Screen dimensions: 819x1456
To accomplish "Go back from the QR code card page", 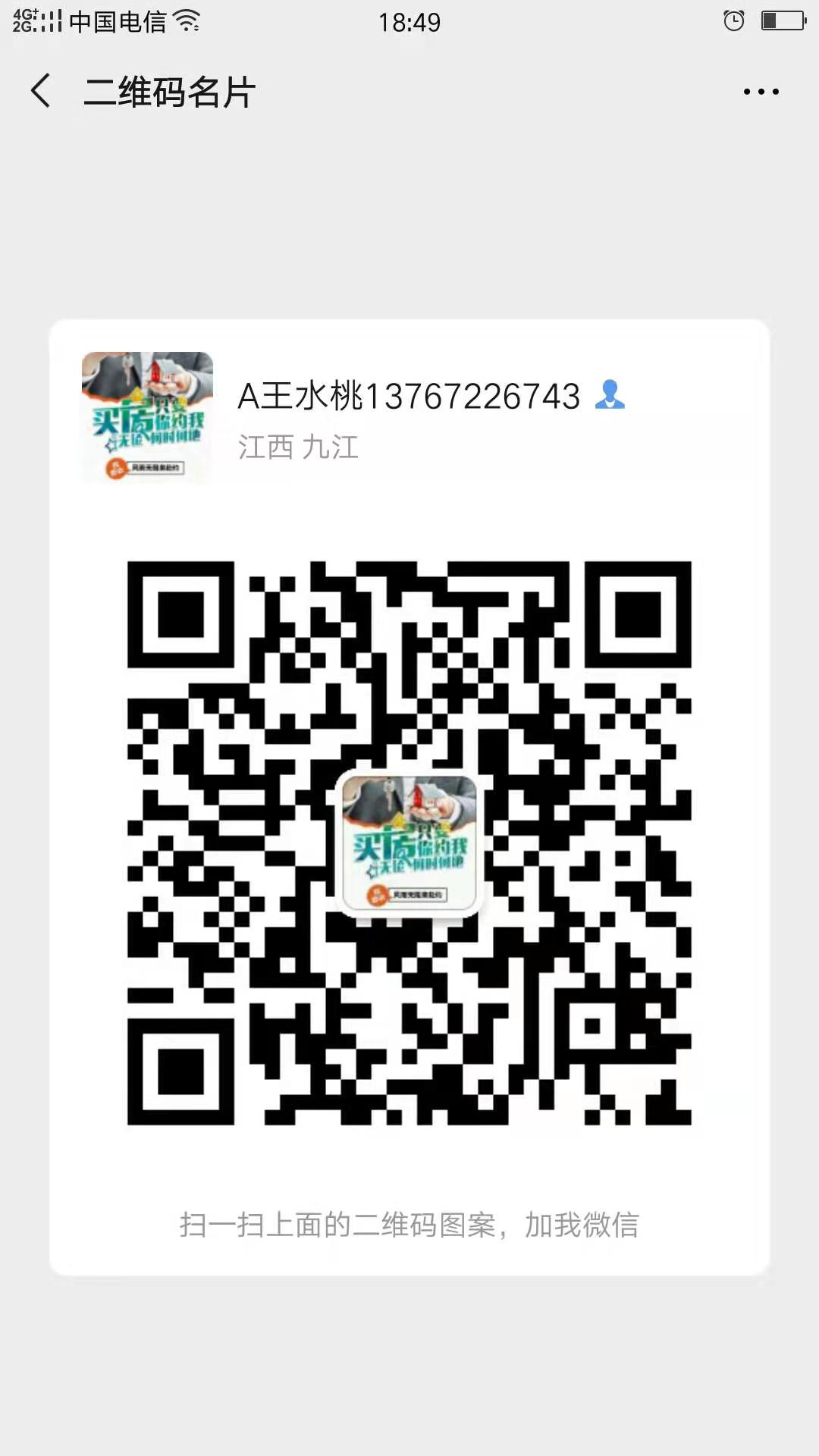I will (x=42, y=91).
